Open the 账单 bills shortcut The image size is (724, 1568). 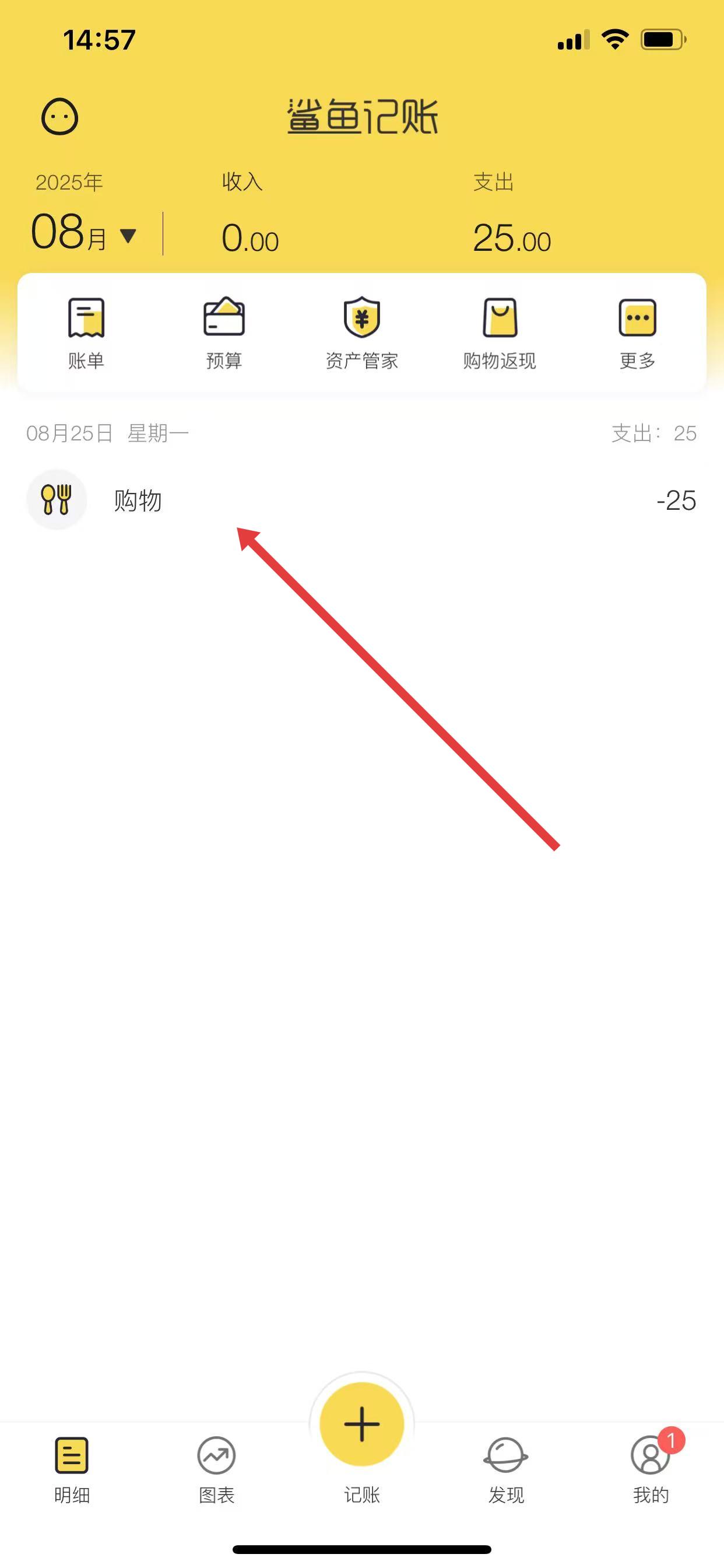pos(86,333)
